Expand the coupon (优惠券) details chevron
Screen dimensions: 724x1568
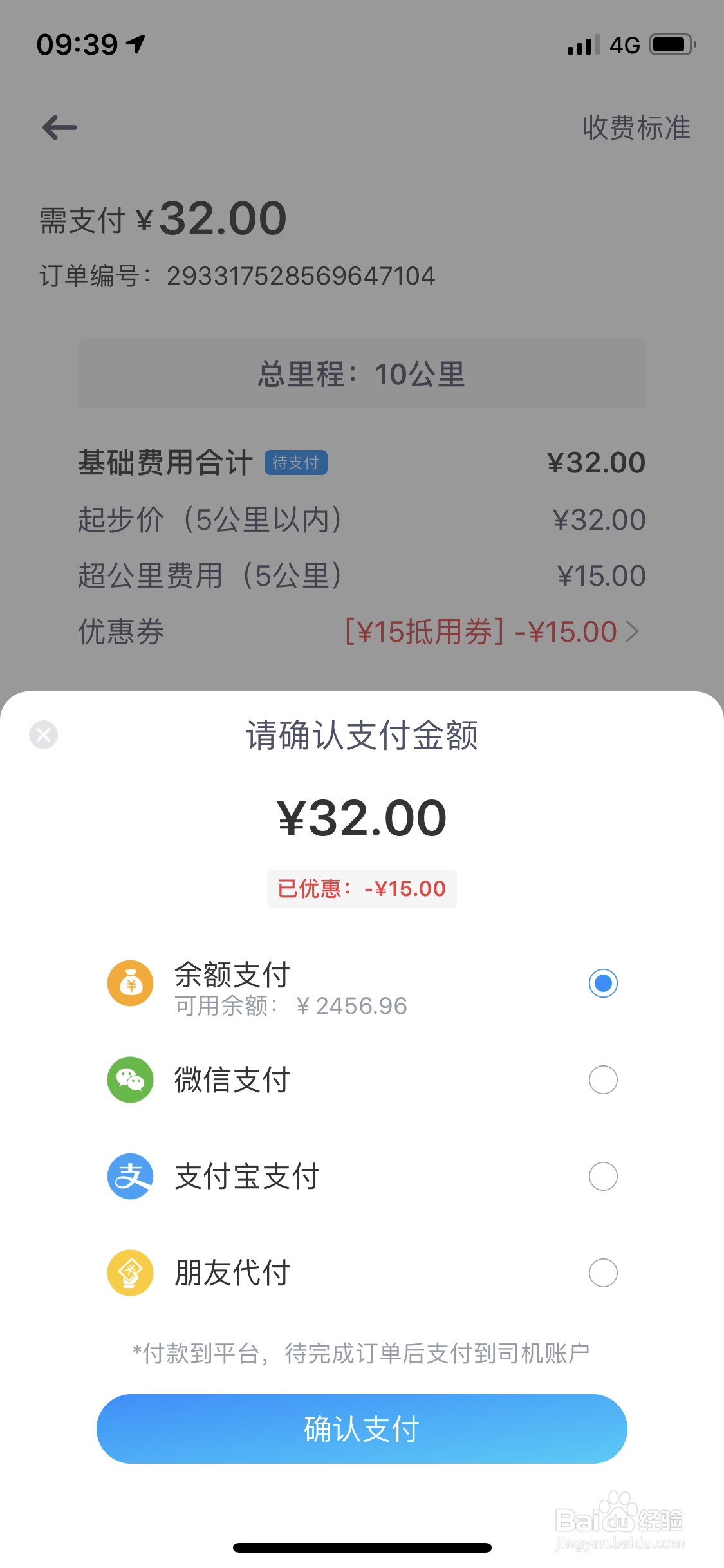pos(633,631)
